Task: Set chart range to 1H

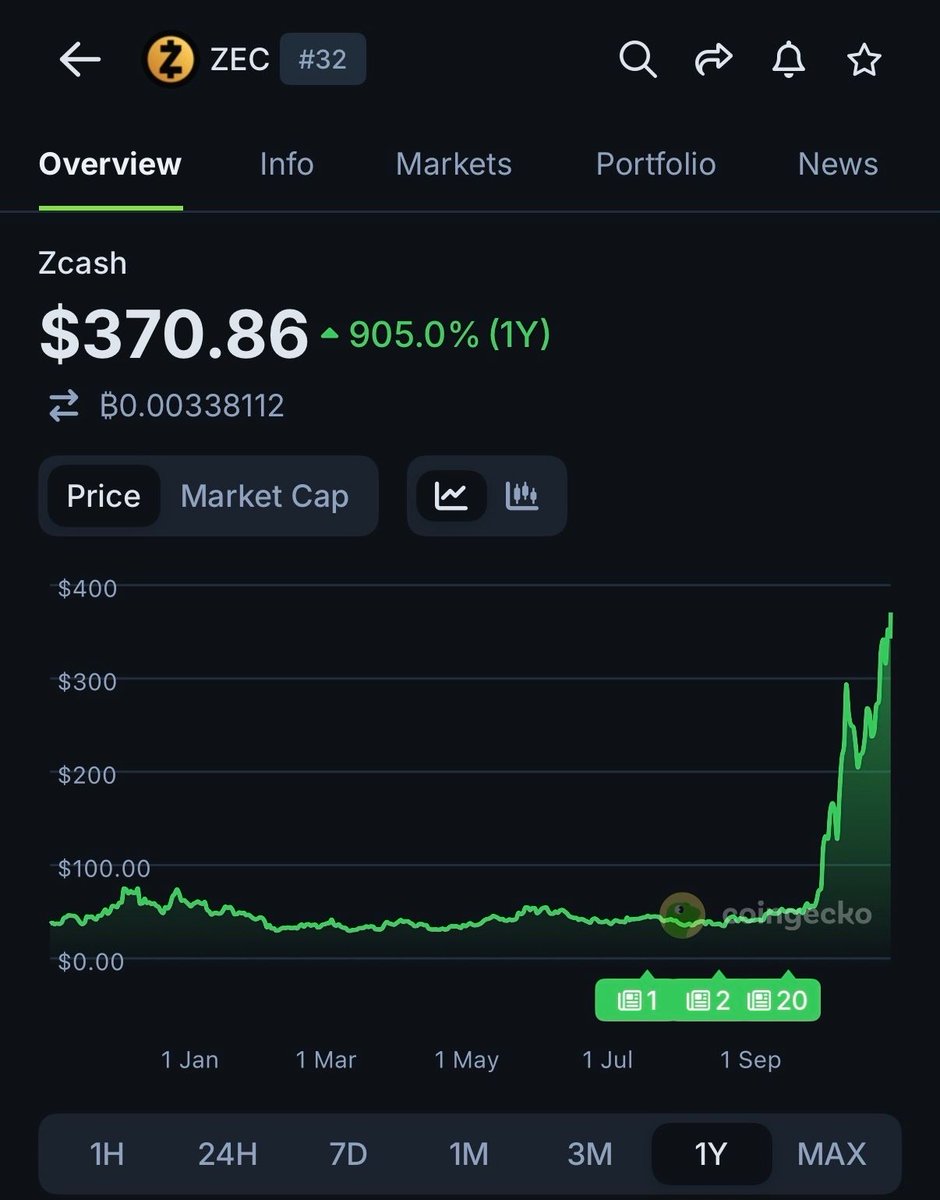Action: click(x=107, y=1154)
